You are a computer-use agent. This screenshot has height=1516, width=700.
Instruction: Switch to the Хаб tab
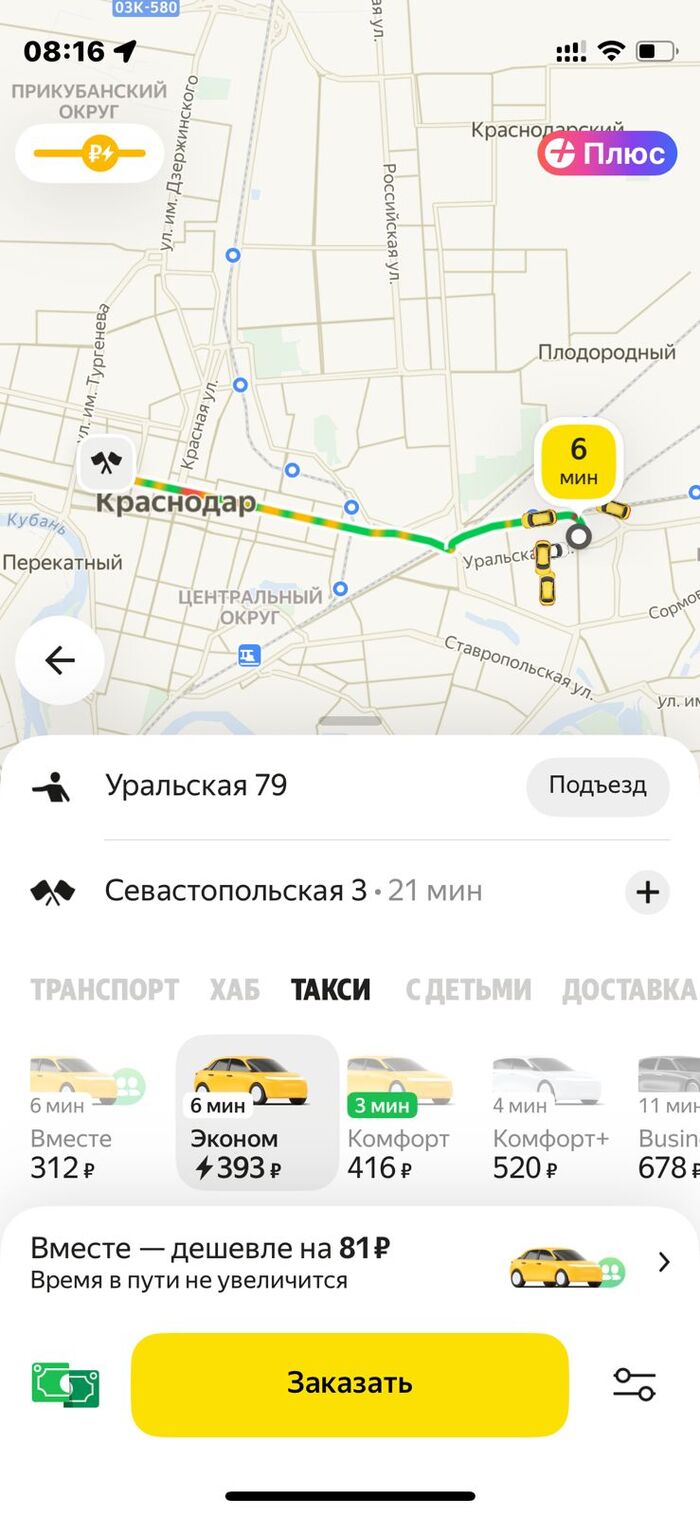[x=234, y=990]
